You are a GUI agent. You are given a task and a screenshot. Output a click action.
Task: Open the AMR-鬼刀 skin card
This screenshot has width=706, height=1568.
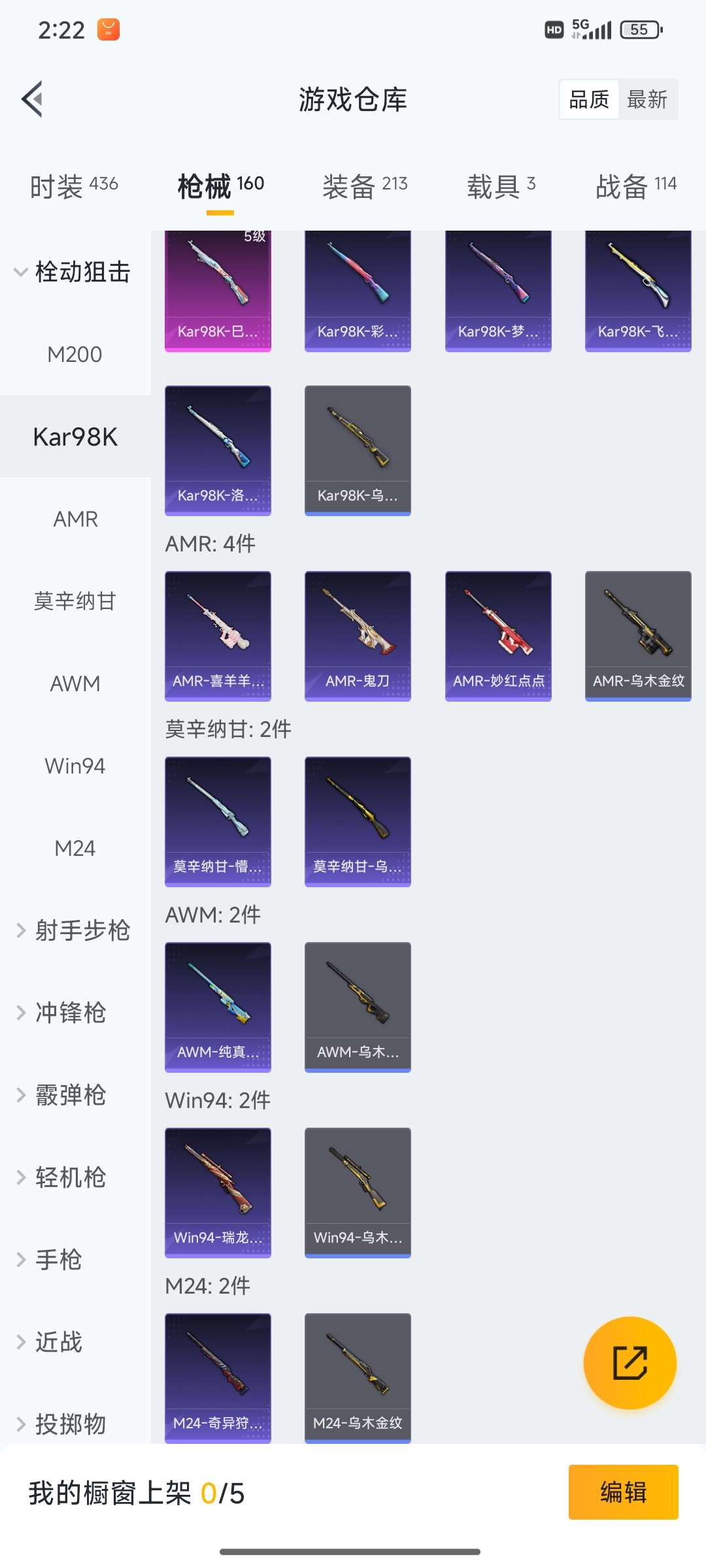[358, 636]
